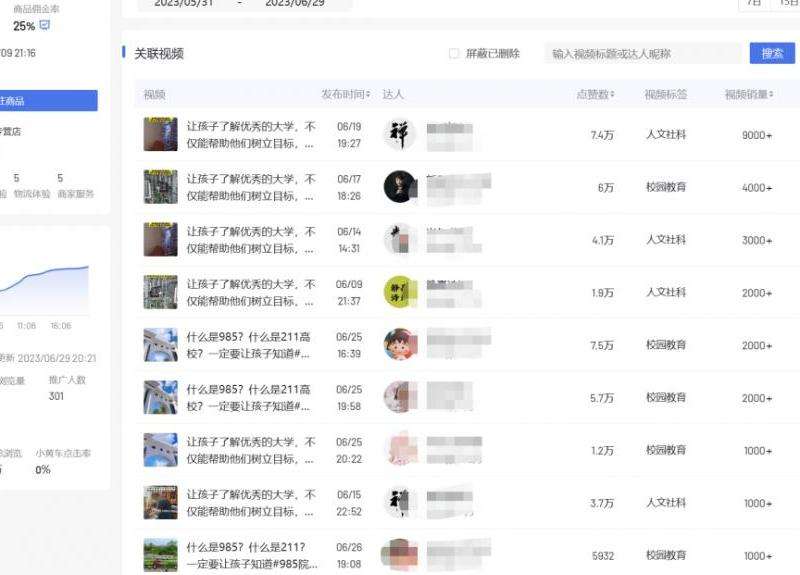Select the 7日 date range button

point(755,3)
